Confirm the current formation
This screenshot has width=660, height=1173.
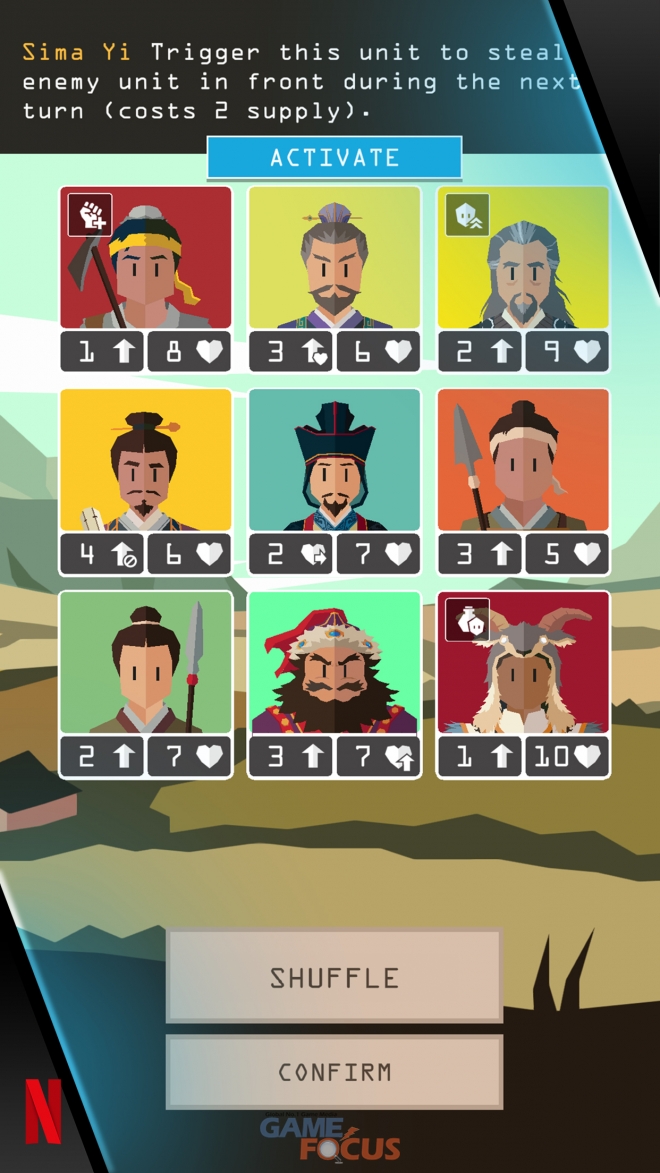point(334,1072)
